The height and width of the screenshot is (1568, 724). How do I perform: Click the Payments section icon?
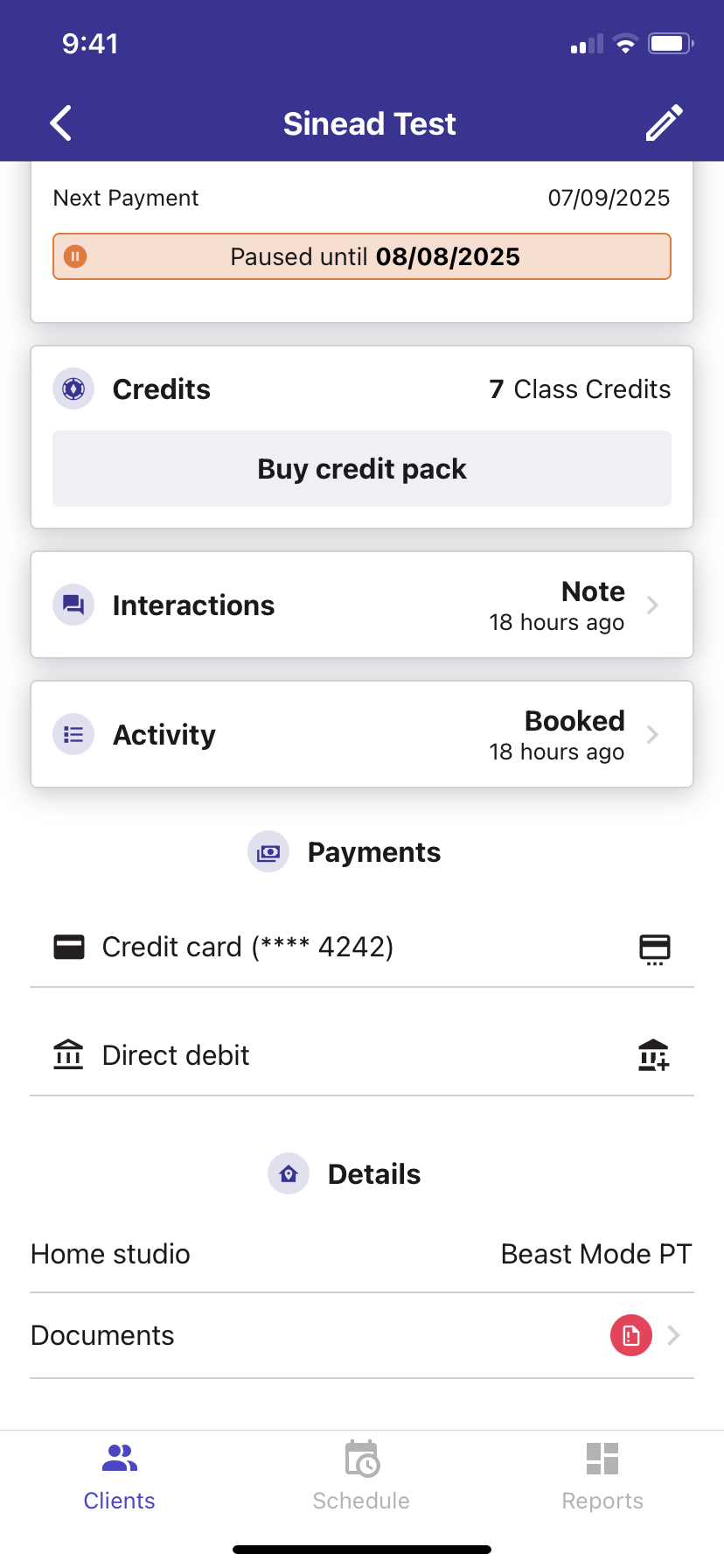pos(268,851)
